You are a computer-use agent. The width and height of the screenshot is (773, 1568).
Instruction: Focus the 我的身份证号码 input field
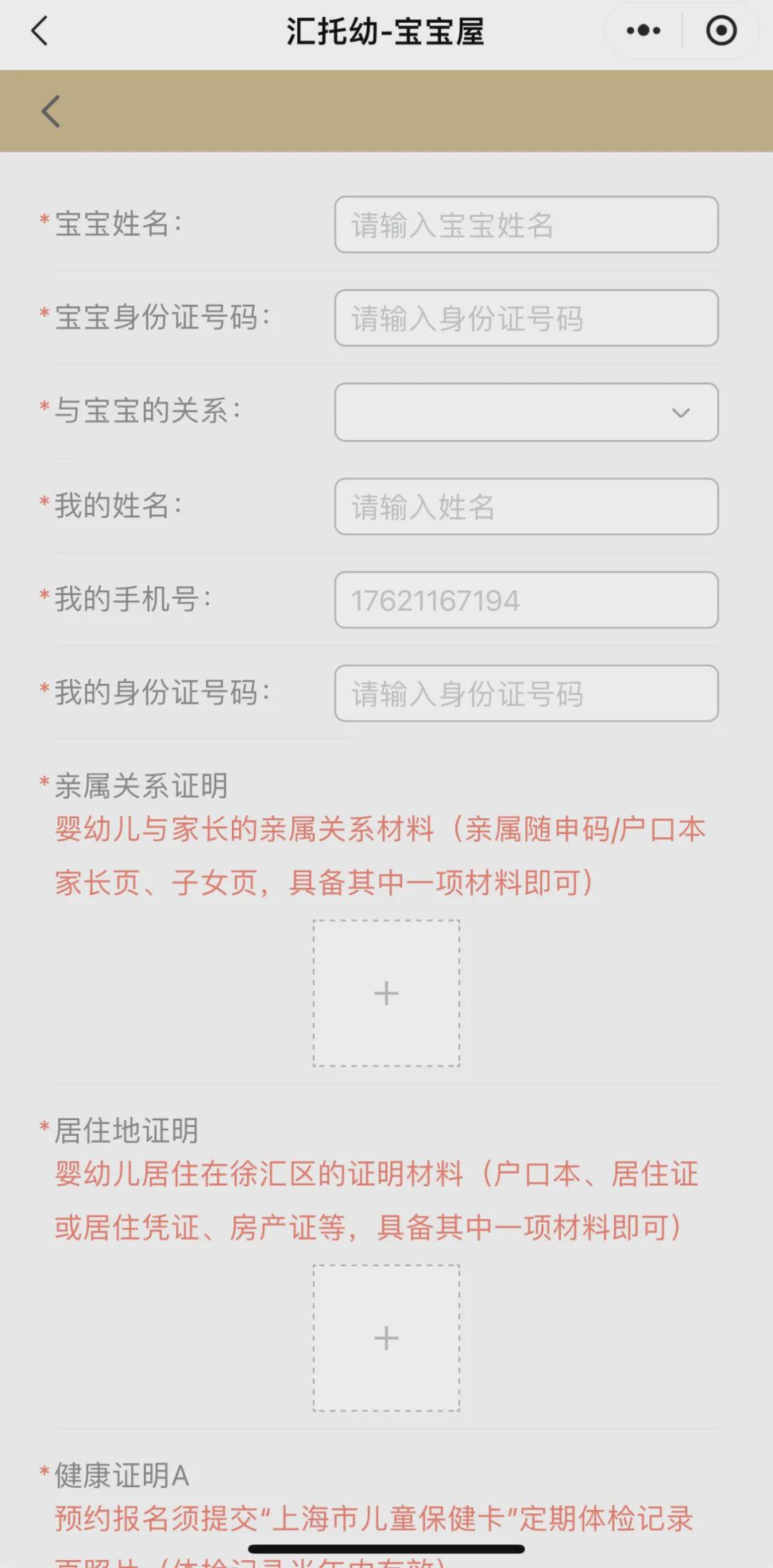[526, 694]
